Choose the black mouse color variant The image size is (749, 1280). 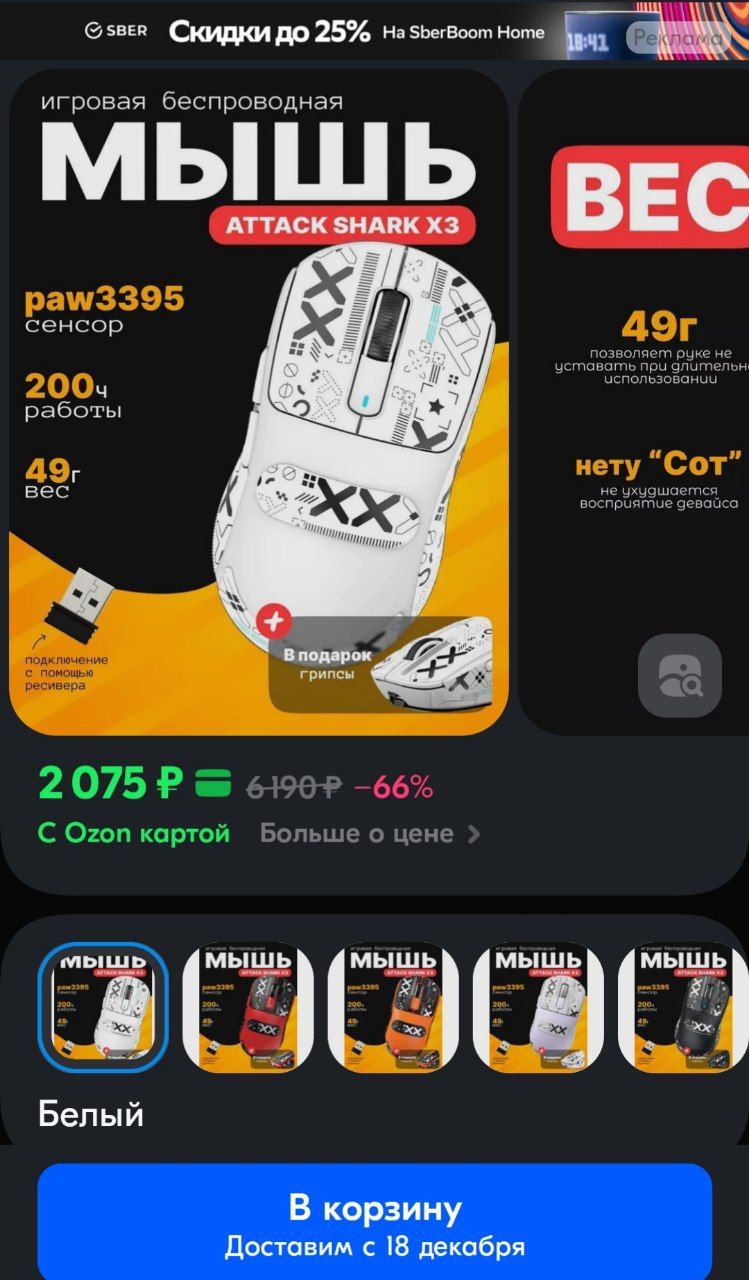point(683,1008)
